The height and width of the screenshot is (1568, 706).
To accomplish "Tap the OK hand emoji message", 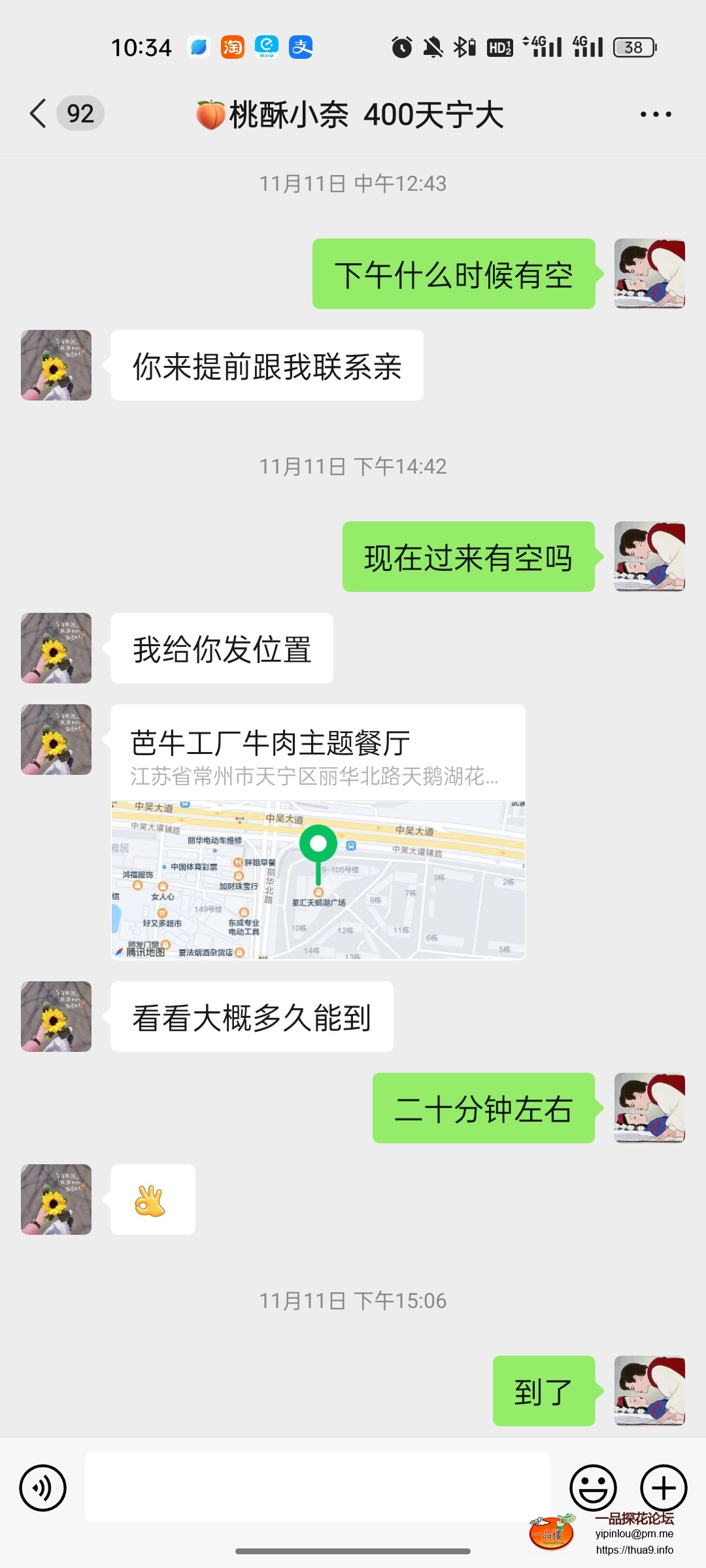I will [152, 1201].
